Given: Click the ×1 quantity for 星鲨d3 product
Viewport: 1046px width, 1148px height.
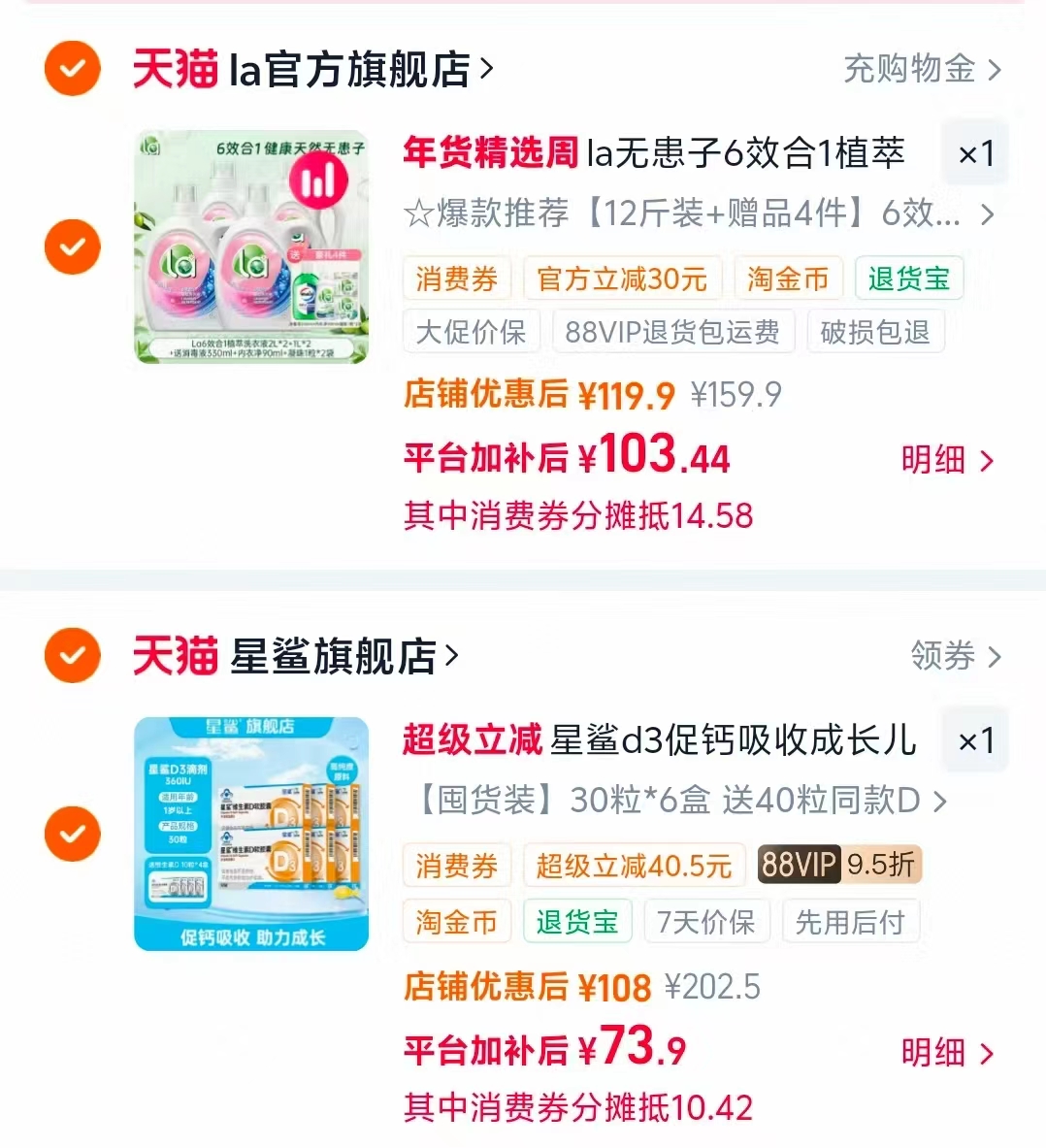Looking at the screenshot, I should click(974, 739).
